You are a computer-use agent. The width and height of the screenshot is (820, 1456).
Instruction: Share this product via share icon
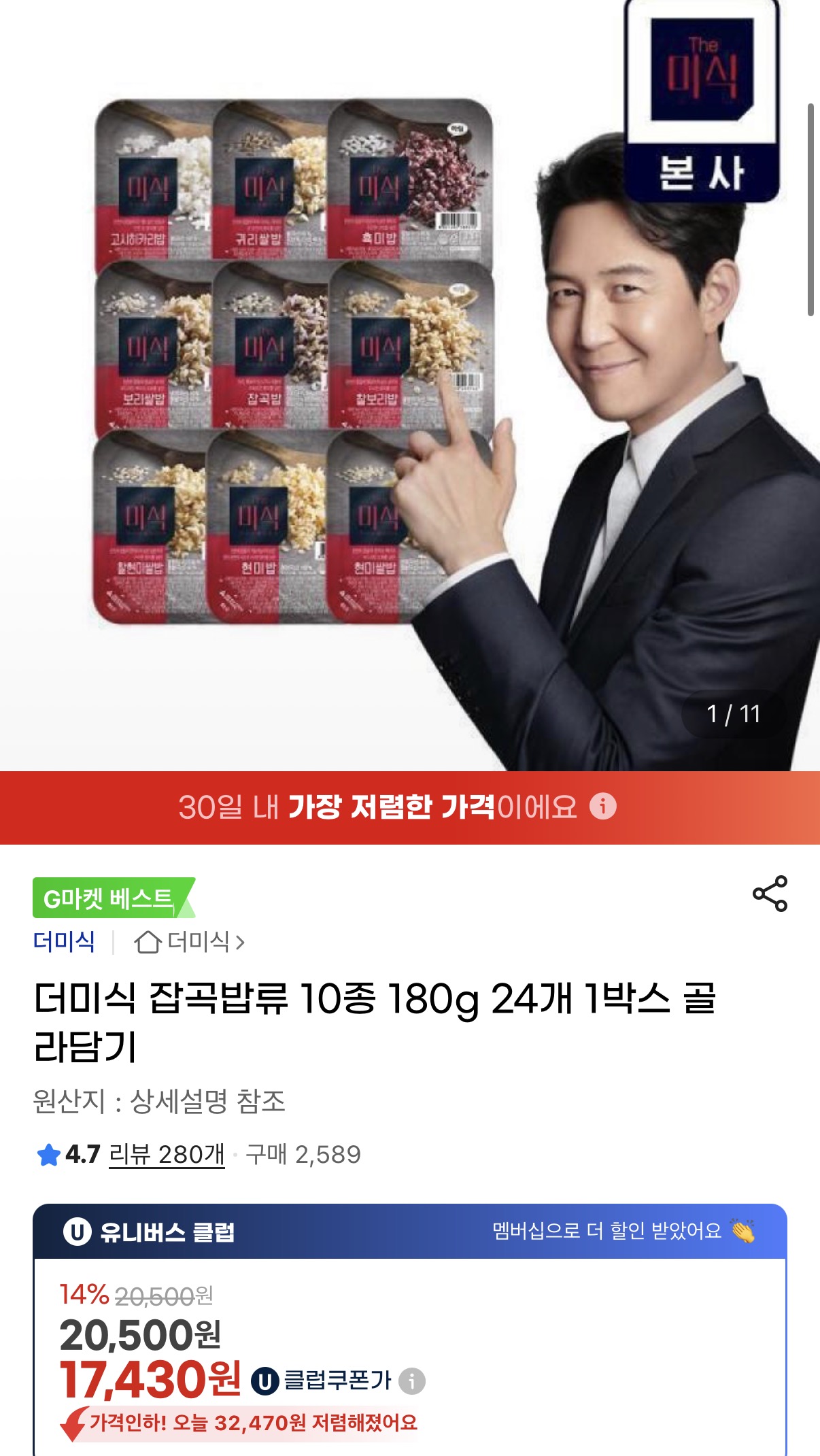click(770, 894)
